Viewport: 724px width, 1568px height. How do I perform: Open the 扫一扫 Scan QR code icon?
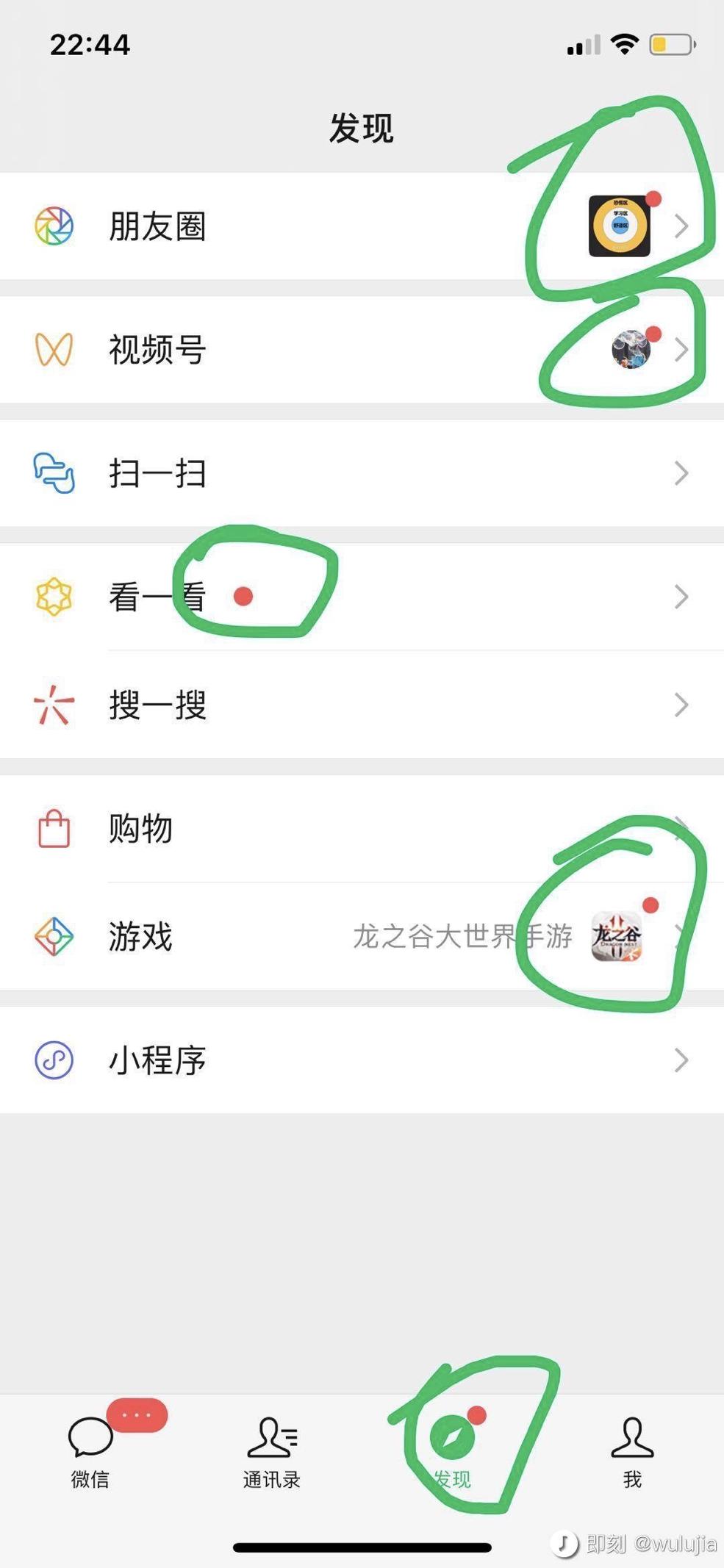(53, 473)
